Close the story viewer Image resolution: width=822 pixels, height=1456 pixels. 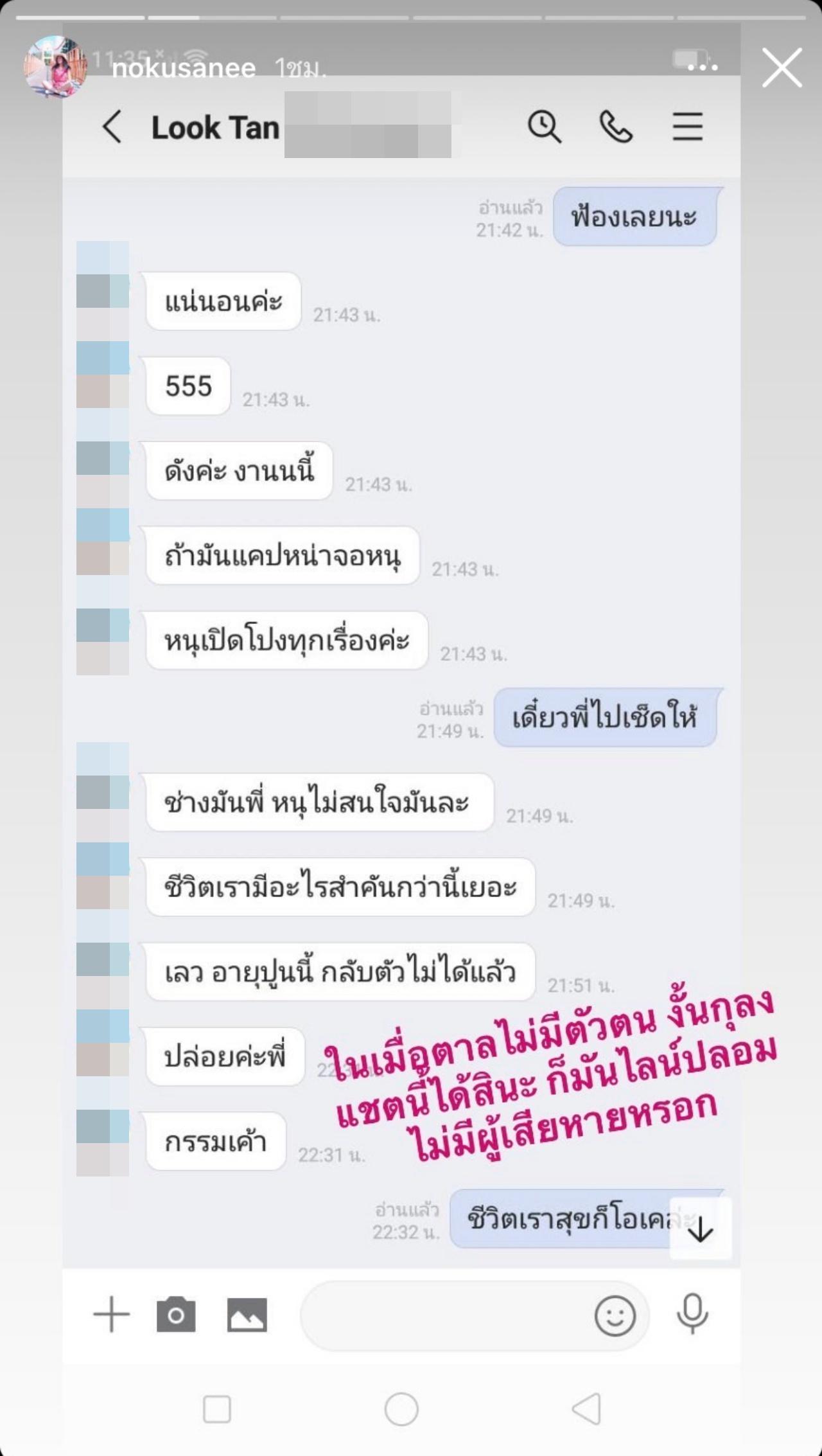coord(782,67)
